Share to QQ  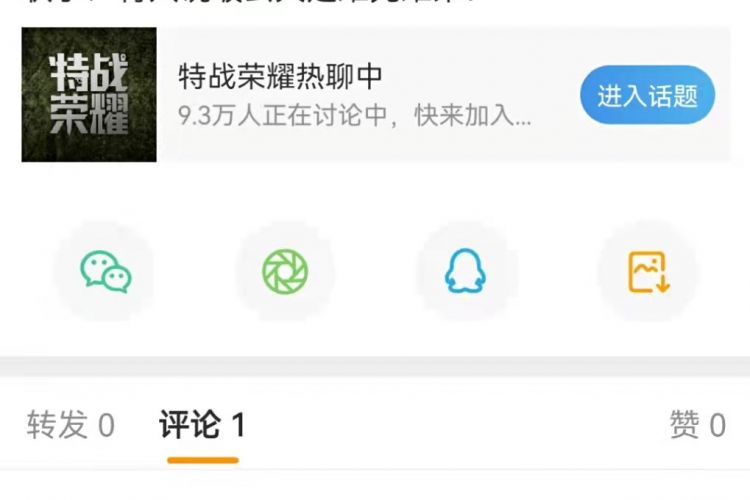tap(466, 272)
